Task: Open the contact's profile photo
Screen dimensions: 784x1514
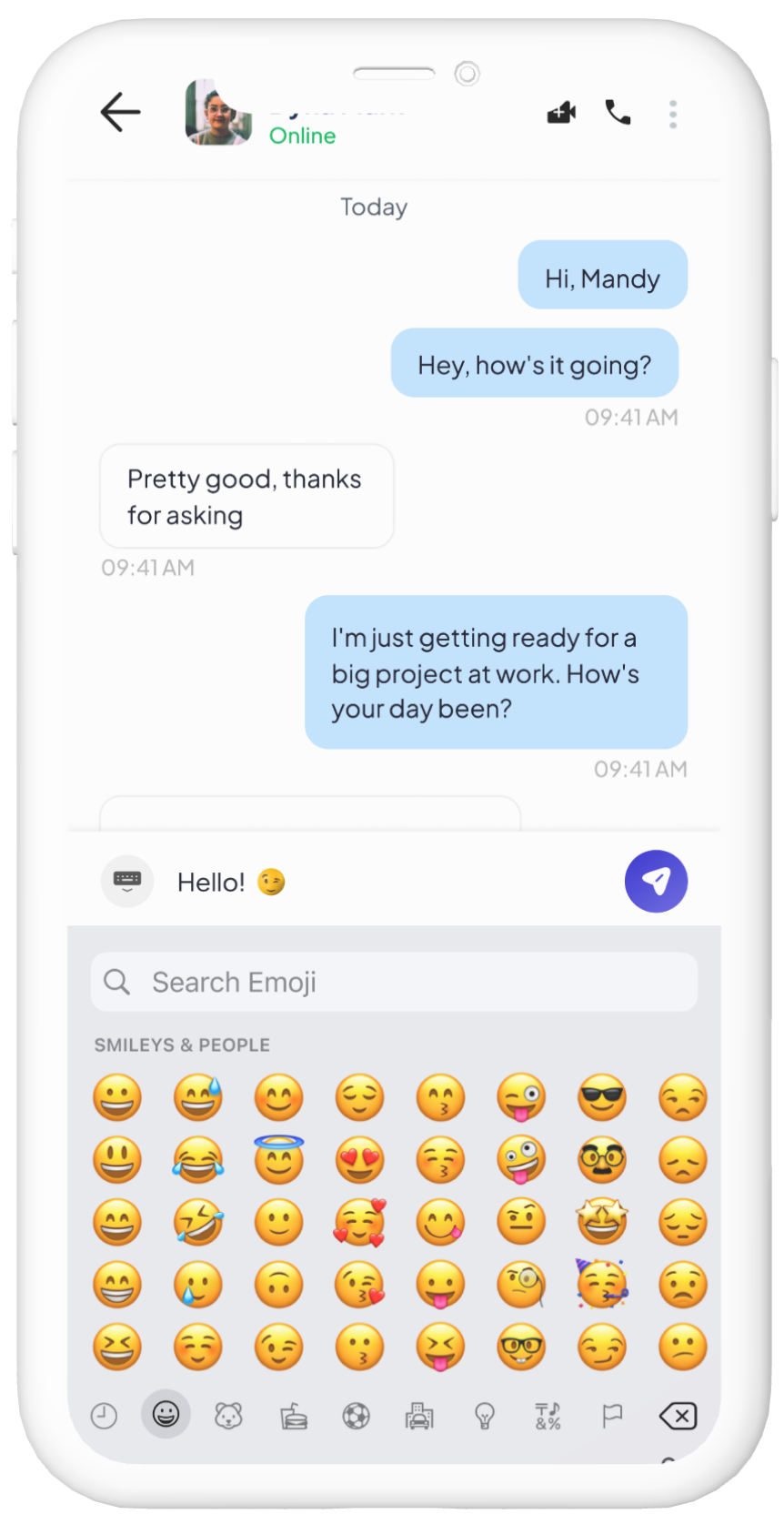Action: (x=218, y=113)
